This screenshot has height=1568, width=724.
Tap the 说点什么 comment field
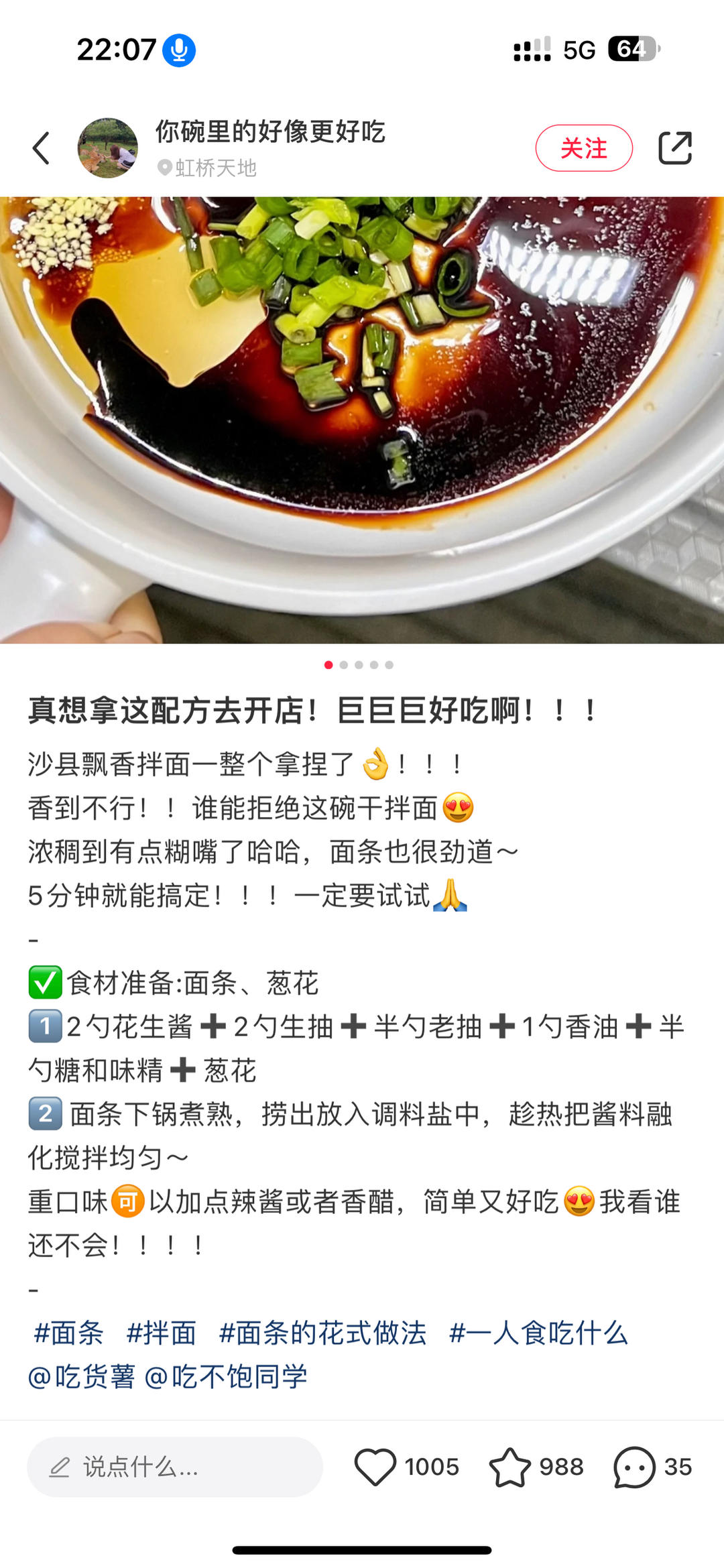coord(174,1467)
